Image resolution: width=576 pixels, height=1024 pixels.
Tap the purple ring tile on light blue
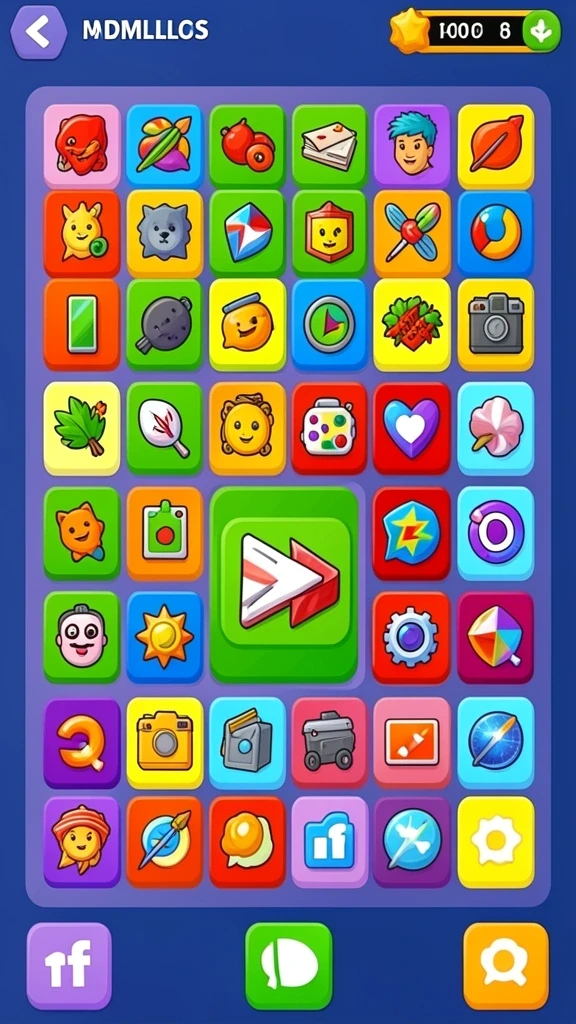coord(496,533)
